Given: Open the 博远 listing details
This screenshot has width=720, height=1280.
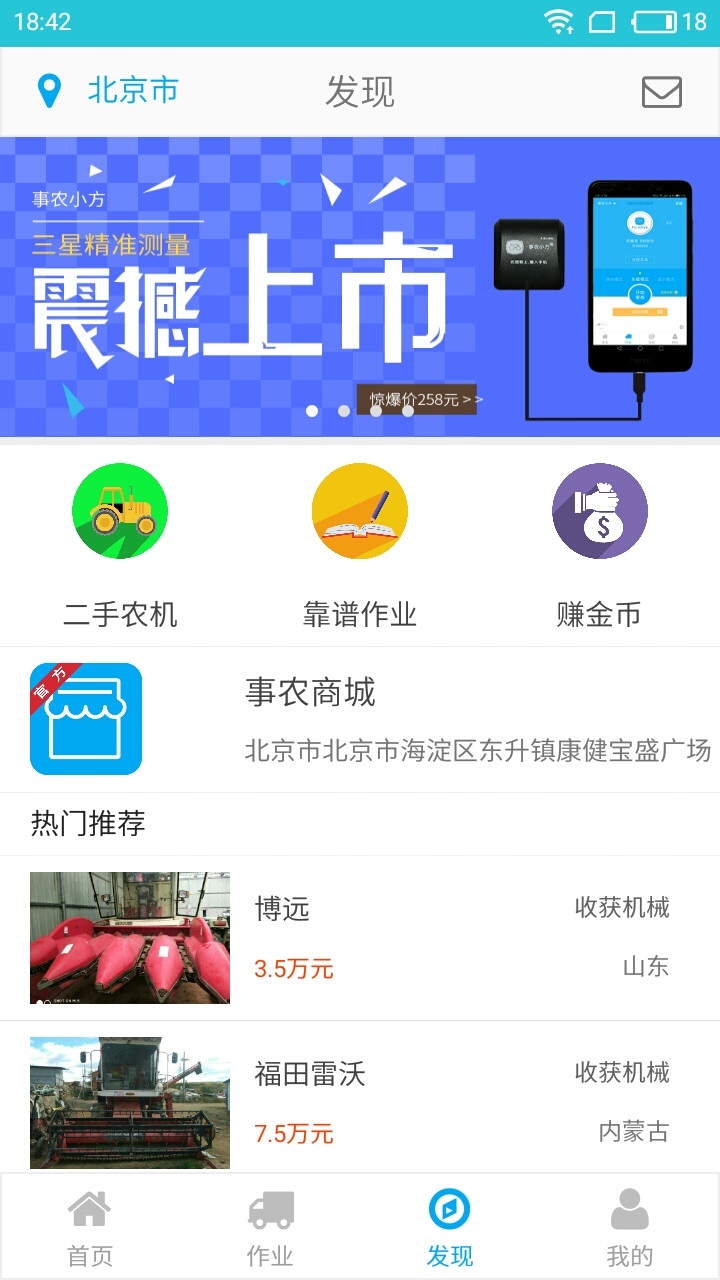Looking at the screenshot, I should 360,936.
